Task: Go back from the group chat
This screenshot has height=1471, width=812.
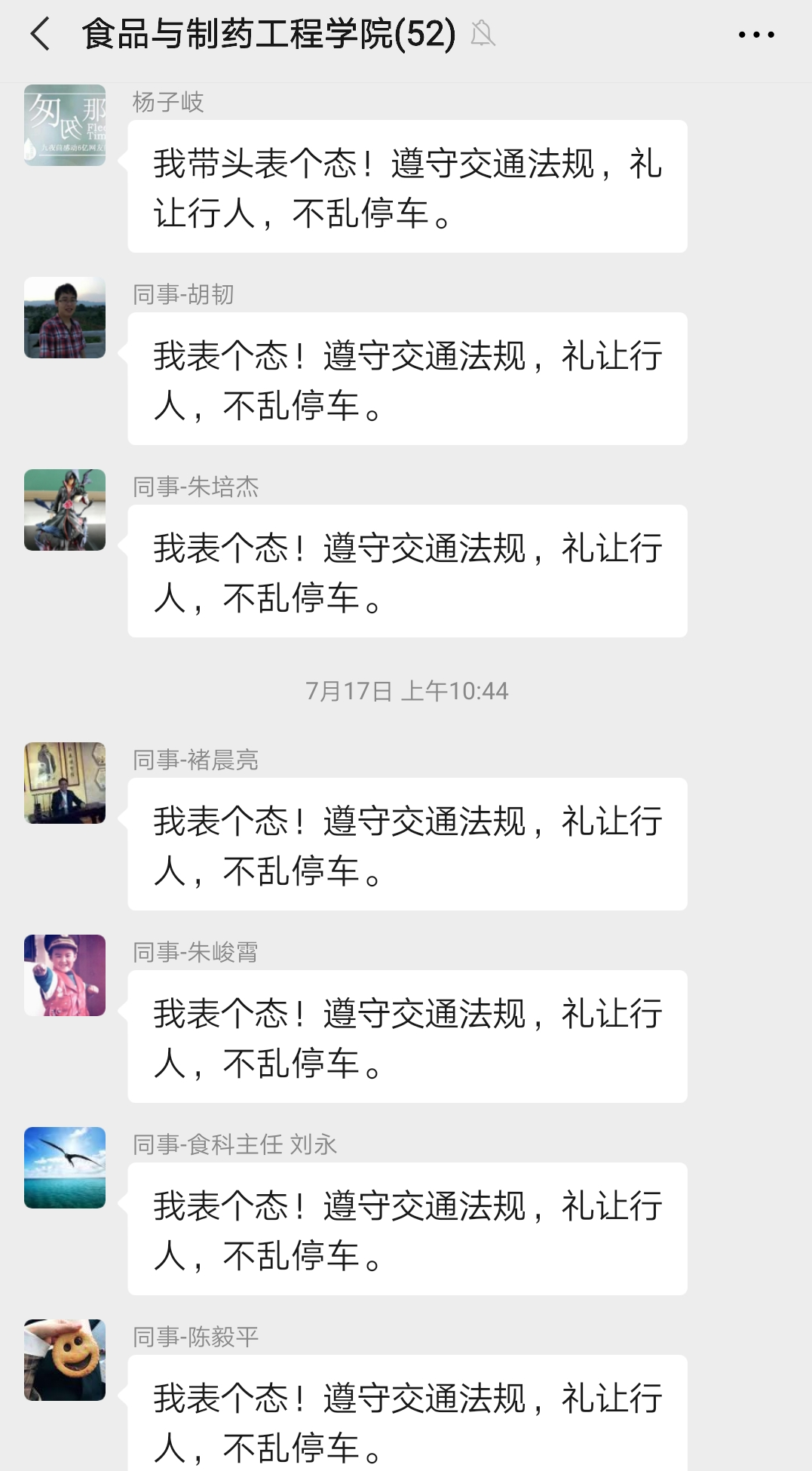Action: pyautogui.click(x=40, y=35)
